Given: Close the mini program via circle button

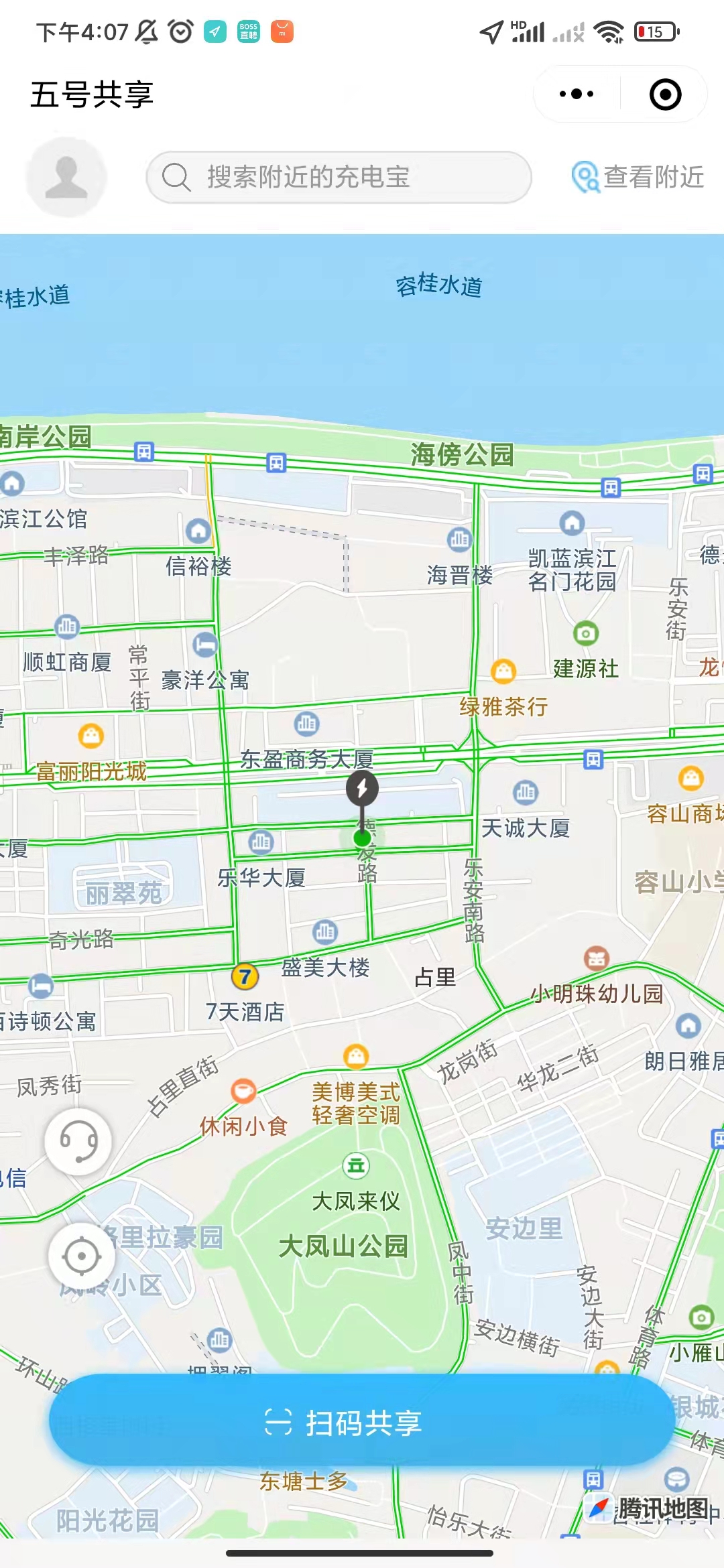Looking at the screenshot, I should (x=666, y=94).
